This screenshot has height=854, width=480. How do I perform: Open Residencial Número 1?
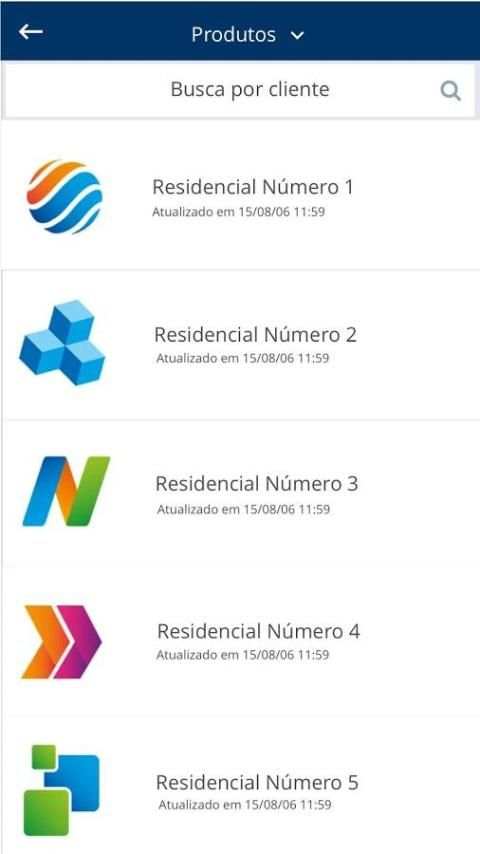point(240,196)
